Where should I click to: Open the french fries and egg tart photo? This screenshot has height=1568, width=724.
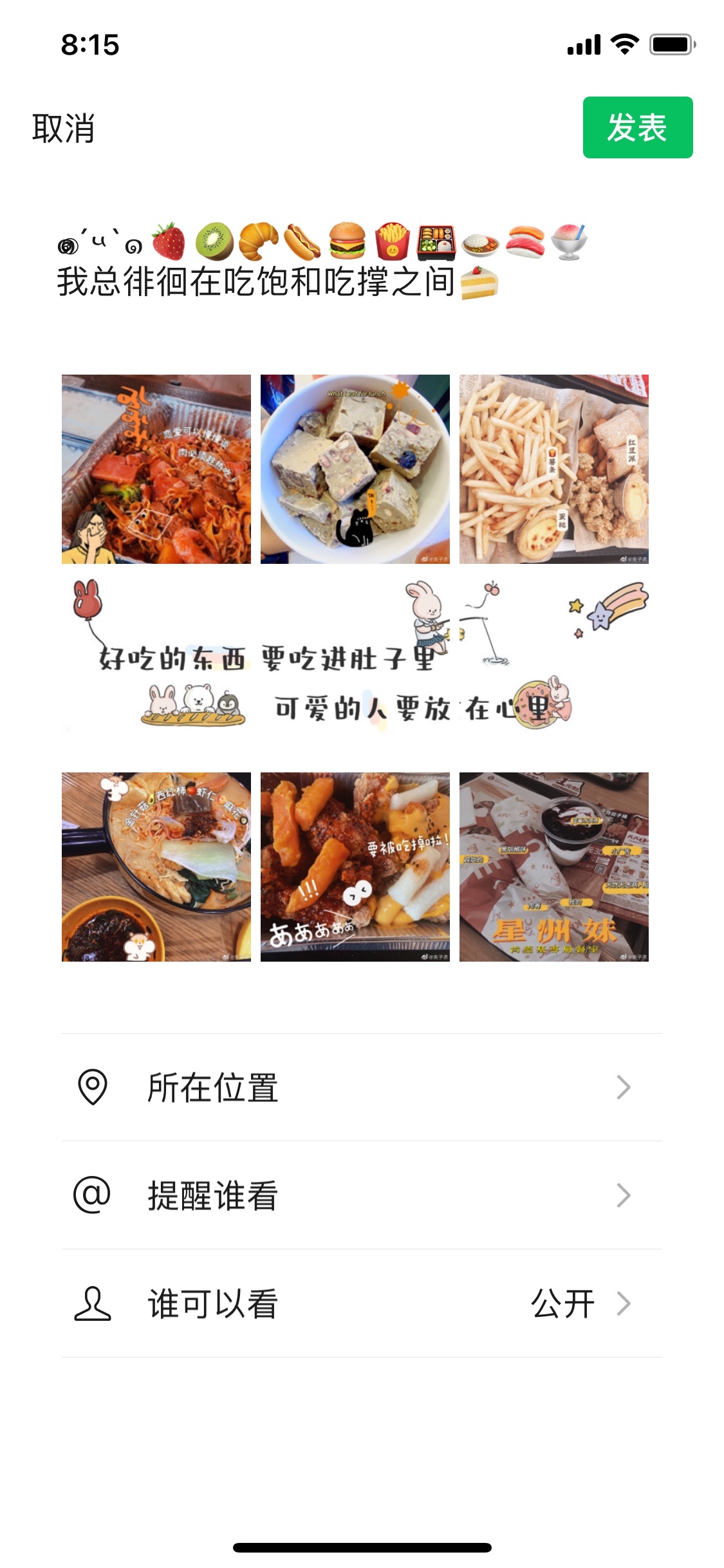click(553, 469)
